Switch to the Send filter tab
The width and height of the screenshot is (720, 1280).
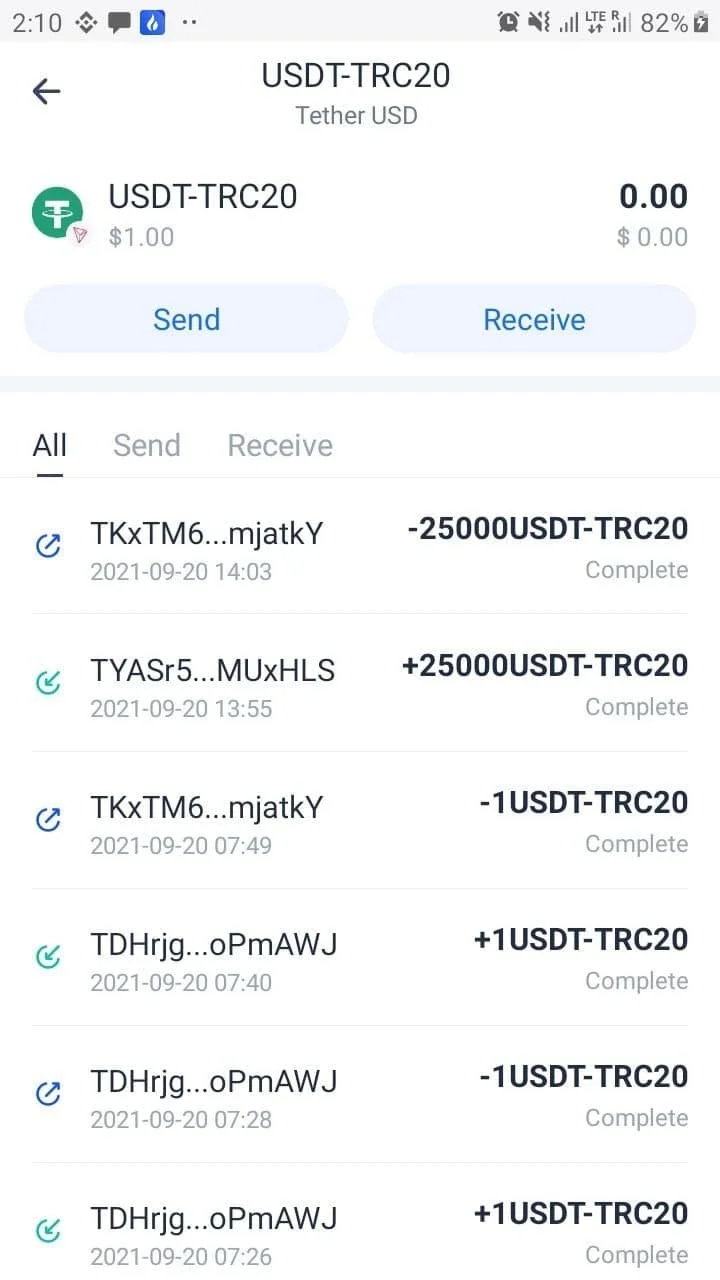147,445
